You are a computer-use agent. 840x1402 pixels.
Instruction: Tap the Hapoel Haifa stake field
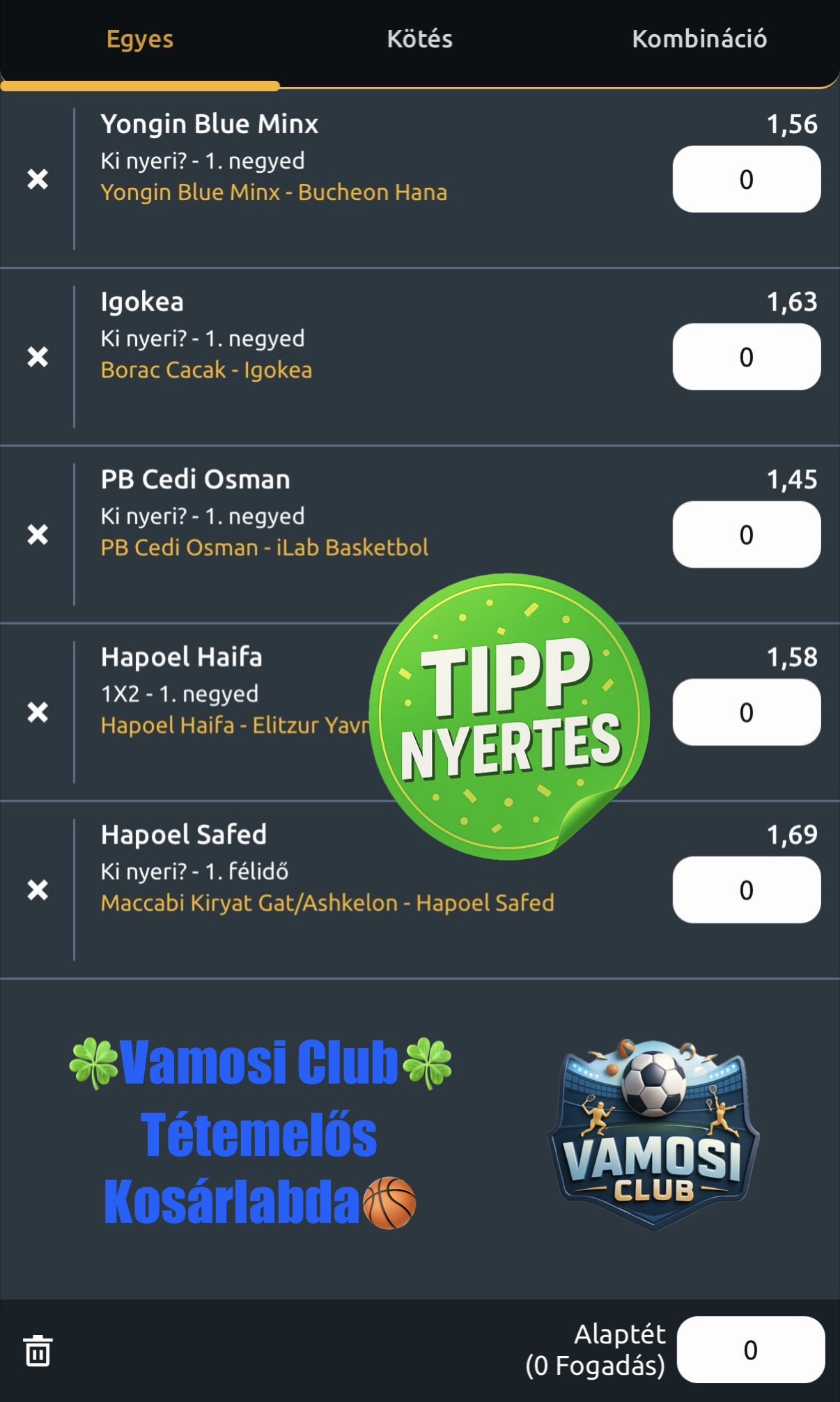point(746,712)
